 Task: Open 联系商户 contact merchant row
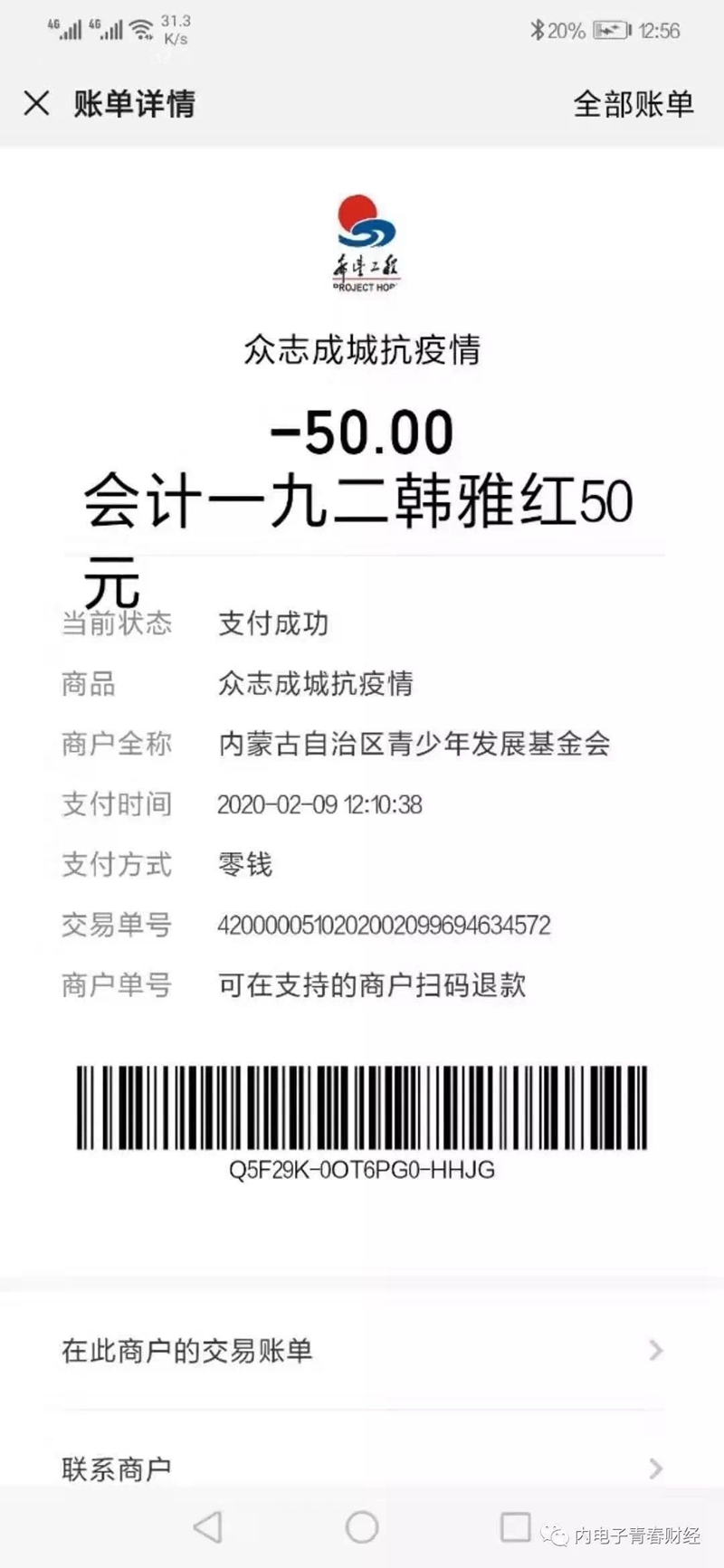[362, 1468]
